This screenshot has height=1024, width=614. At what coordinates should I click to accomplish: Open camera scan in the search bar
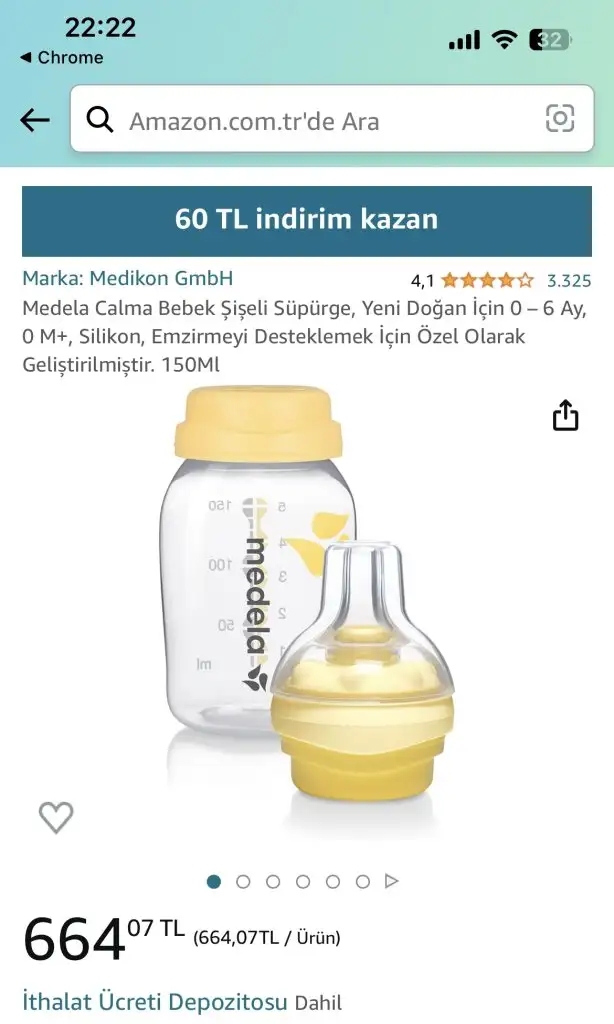point(560,118)
